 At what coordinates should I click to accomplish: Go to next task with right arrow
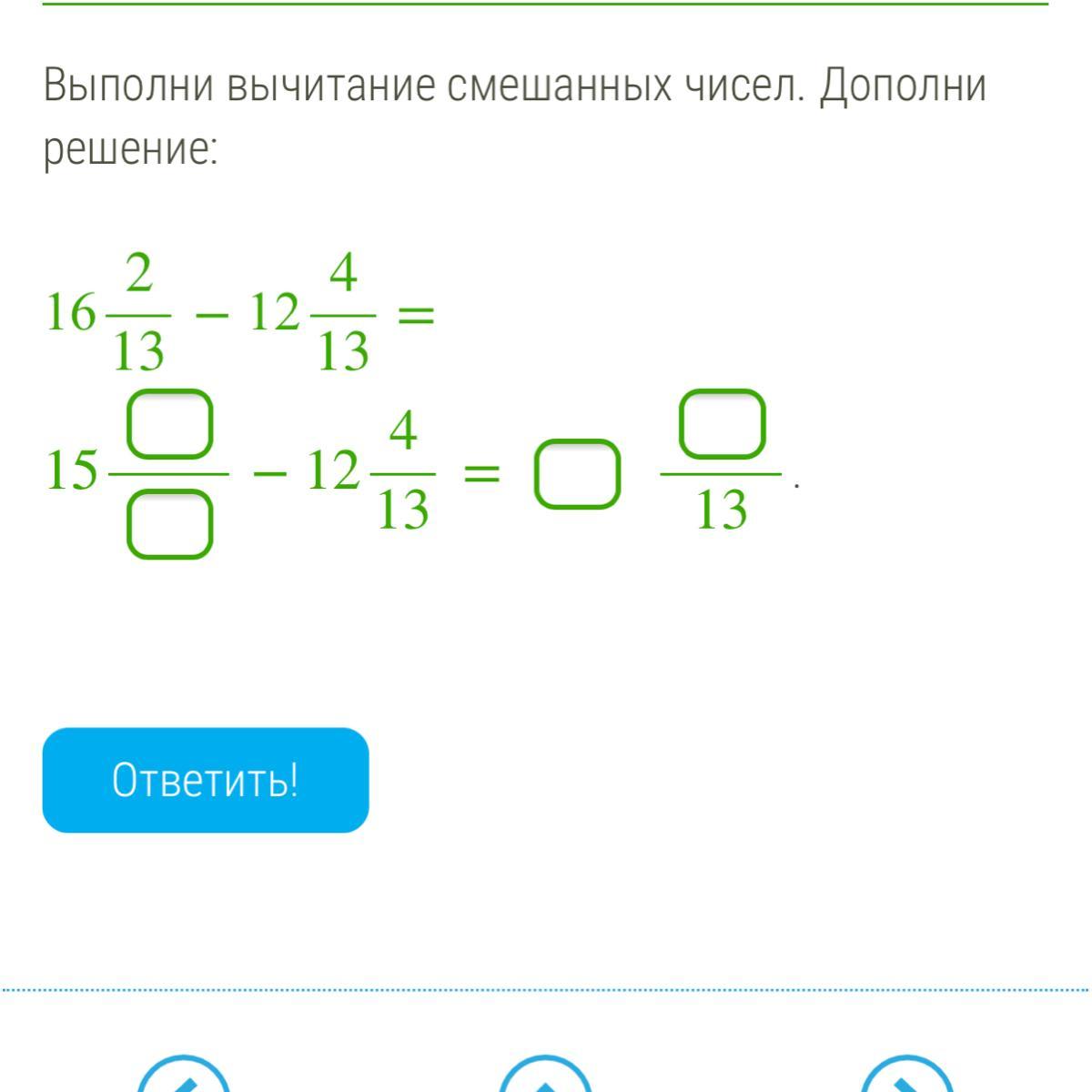coord(908,1074)
